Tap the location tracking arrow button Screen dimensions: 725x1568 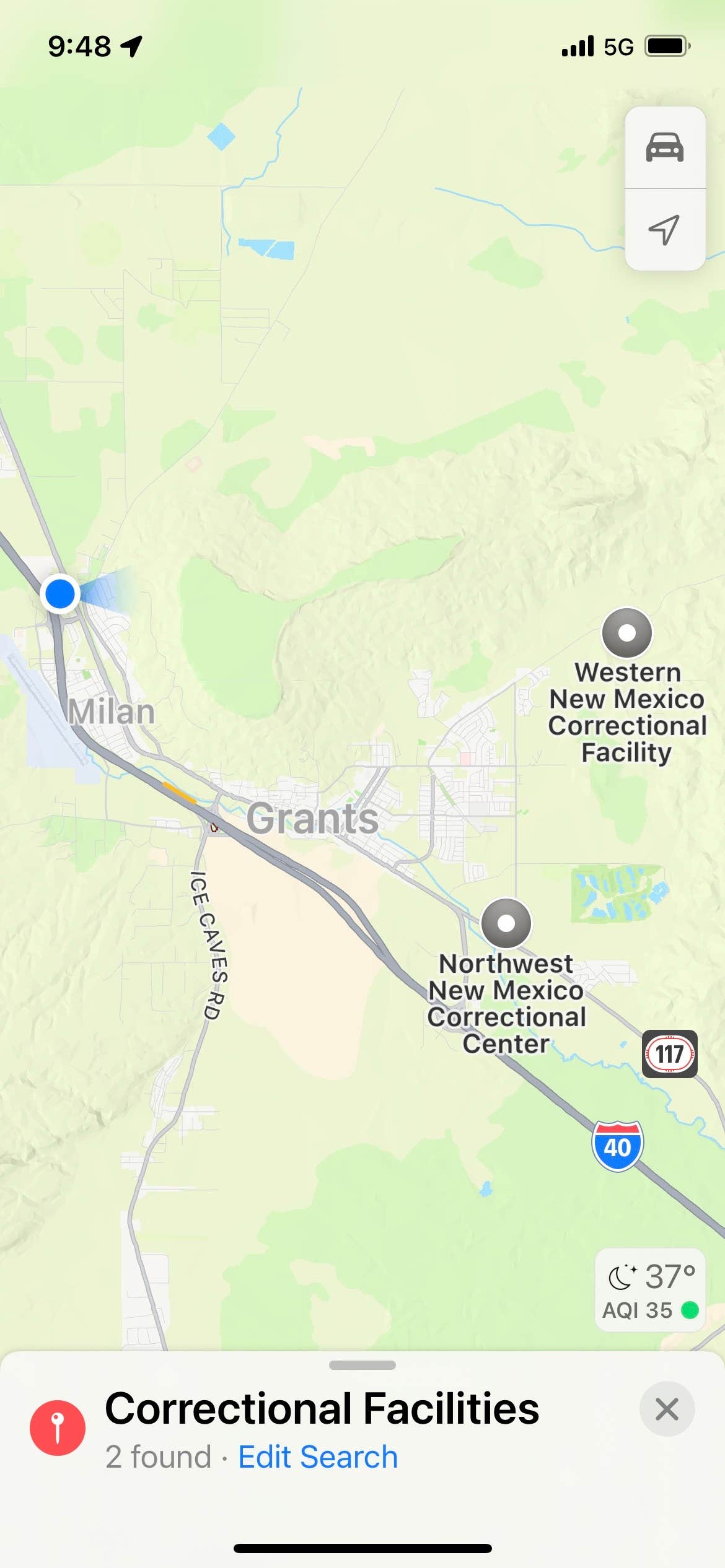pyautogui.click(x=664, y=230)
